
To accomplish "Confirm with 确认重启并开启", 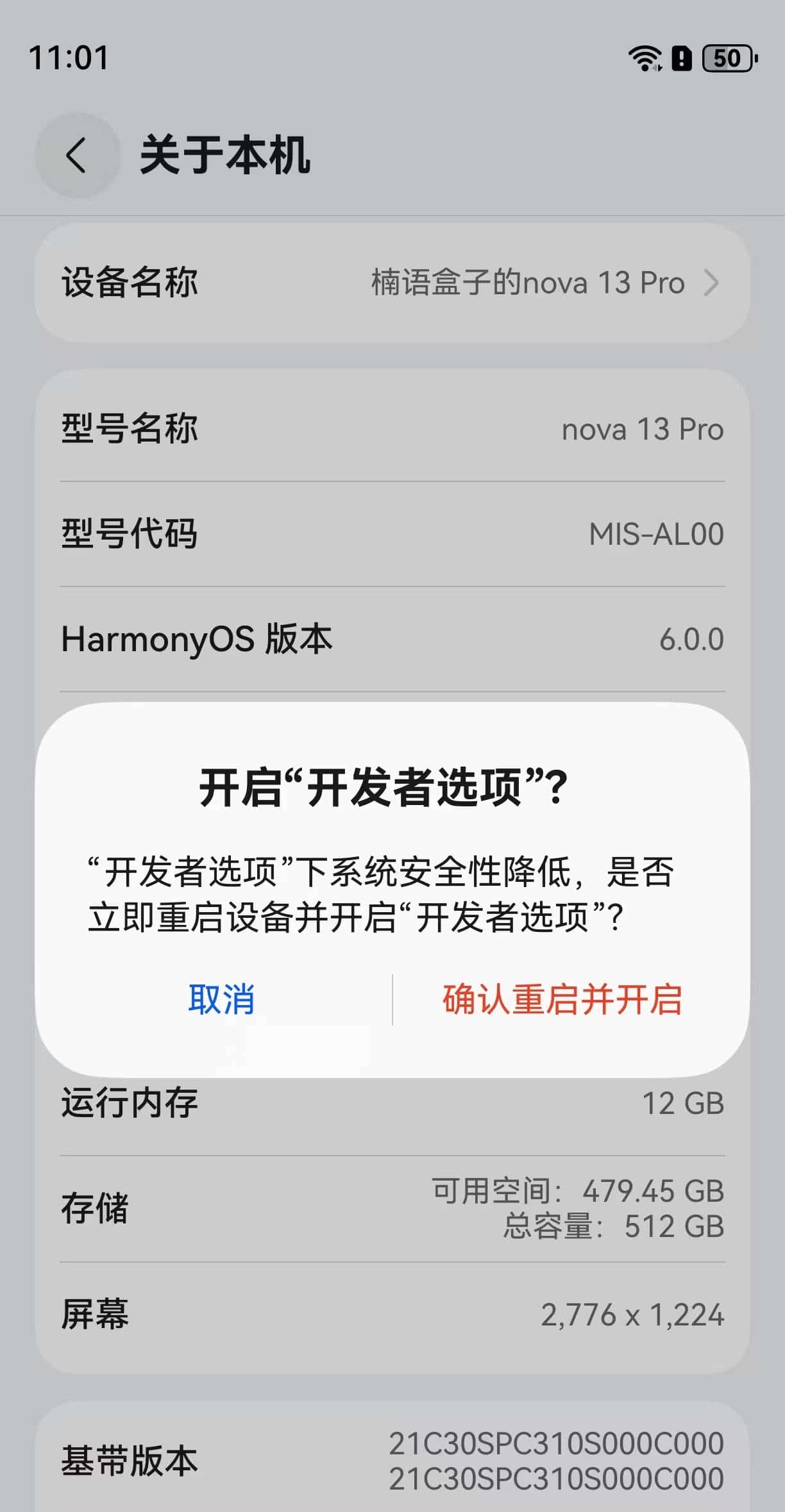I will pos(562,999).
